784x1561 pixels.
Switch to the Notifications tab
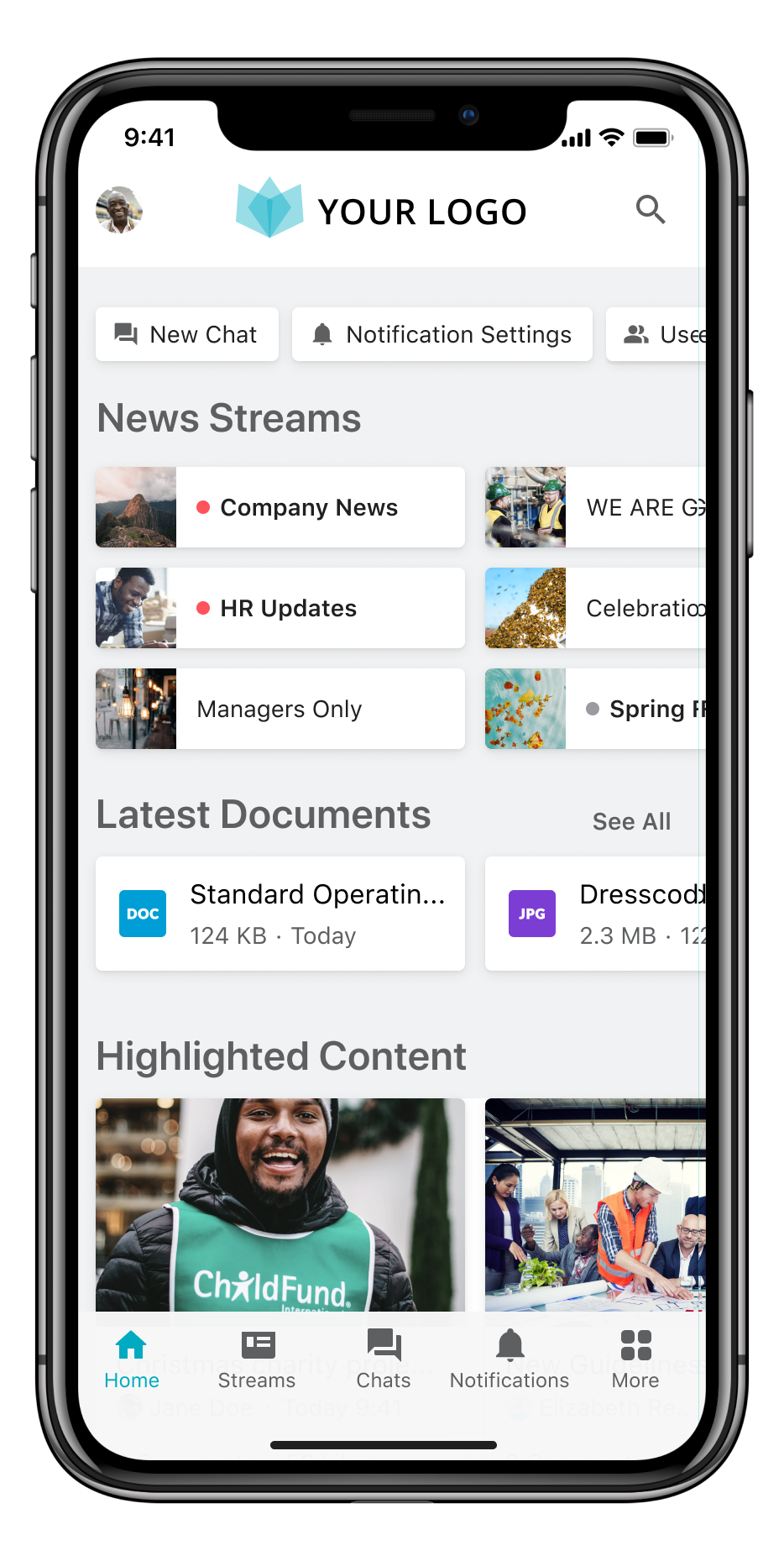tap(510, 1359)
